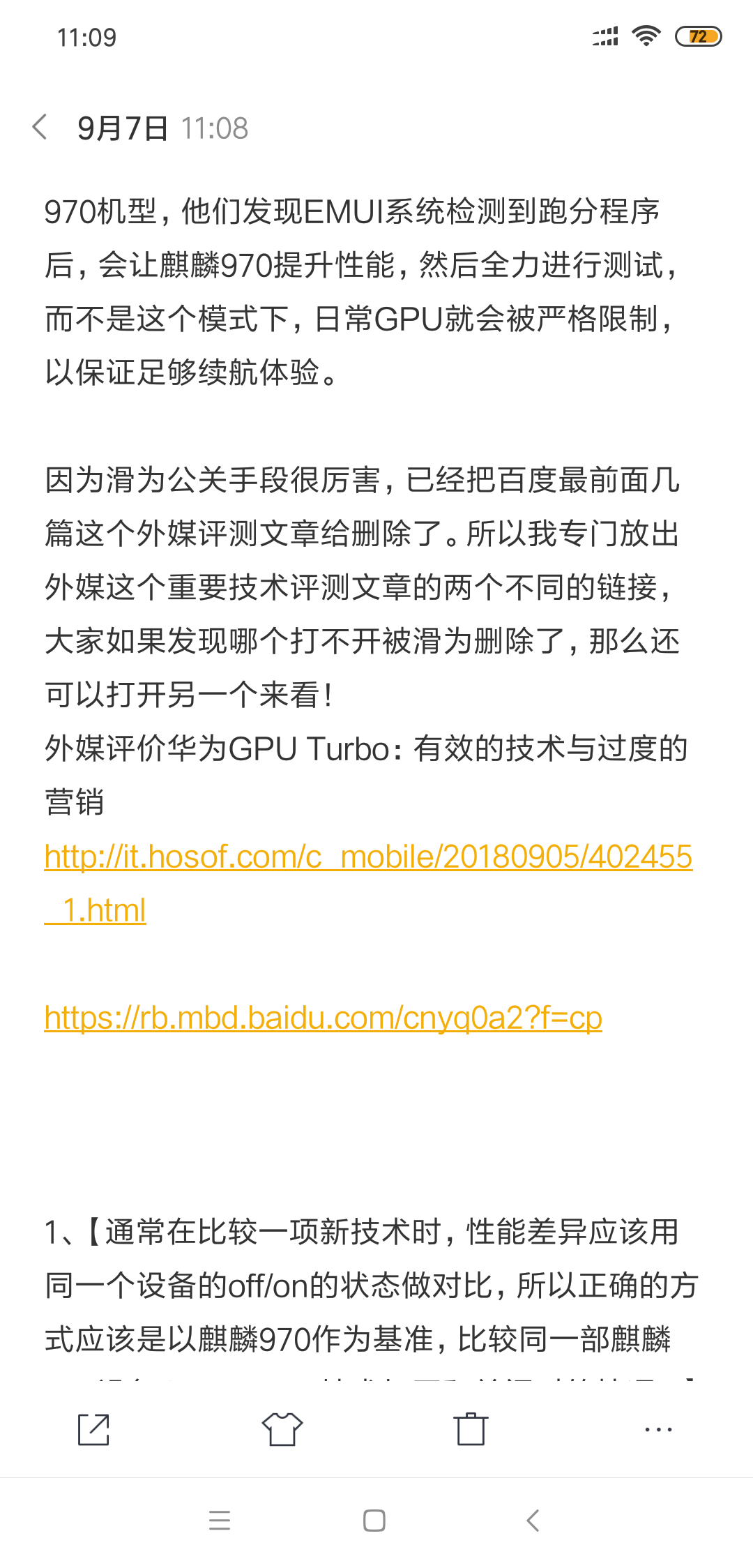
Task: Change the note theme via shirt icon
Action: 282,1429
